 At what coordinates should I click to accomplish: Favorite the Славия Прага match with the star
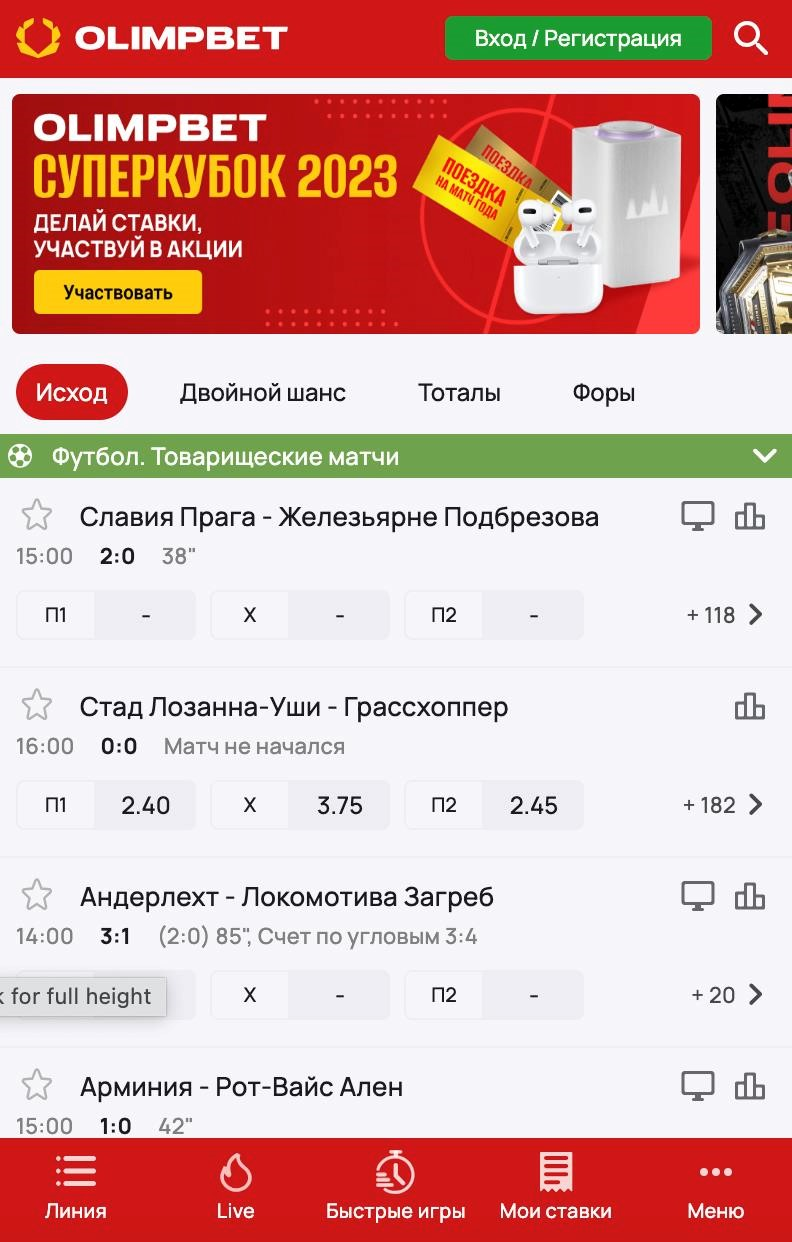click(x=37, y=516)
